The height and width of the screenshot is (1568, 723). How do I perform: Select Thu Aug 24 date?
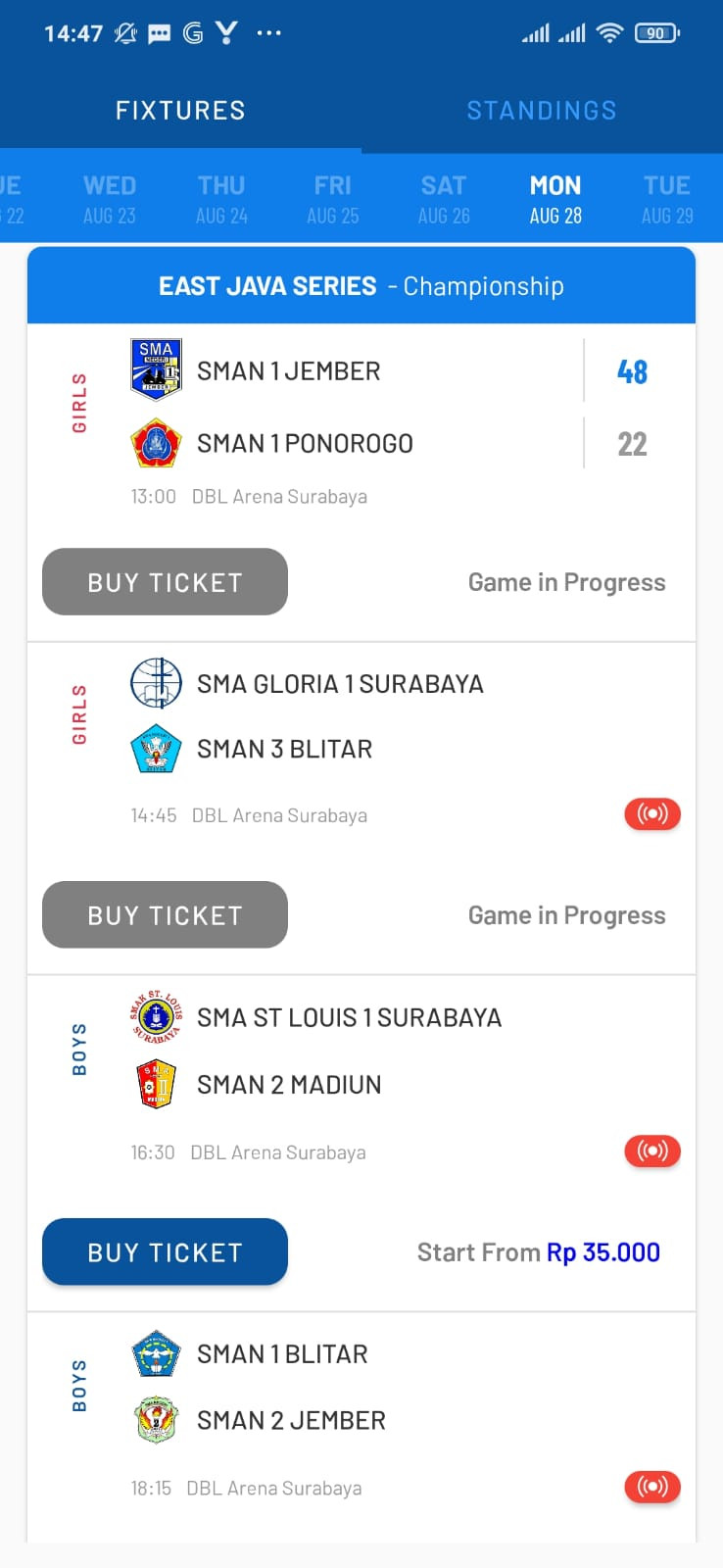(x=221, y=199)
